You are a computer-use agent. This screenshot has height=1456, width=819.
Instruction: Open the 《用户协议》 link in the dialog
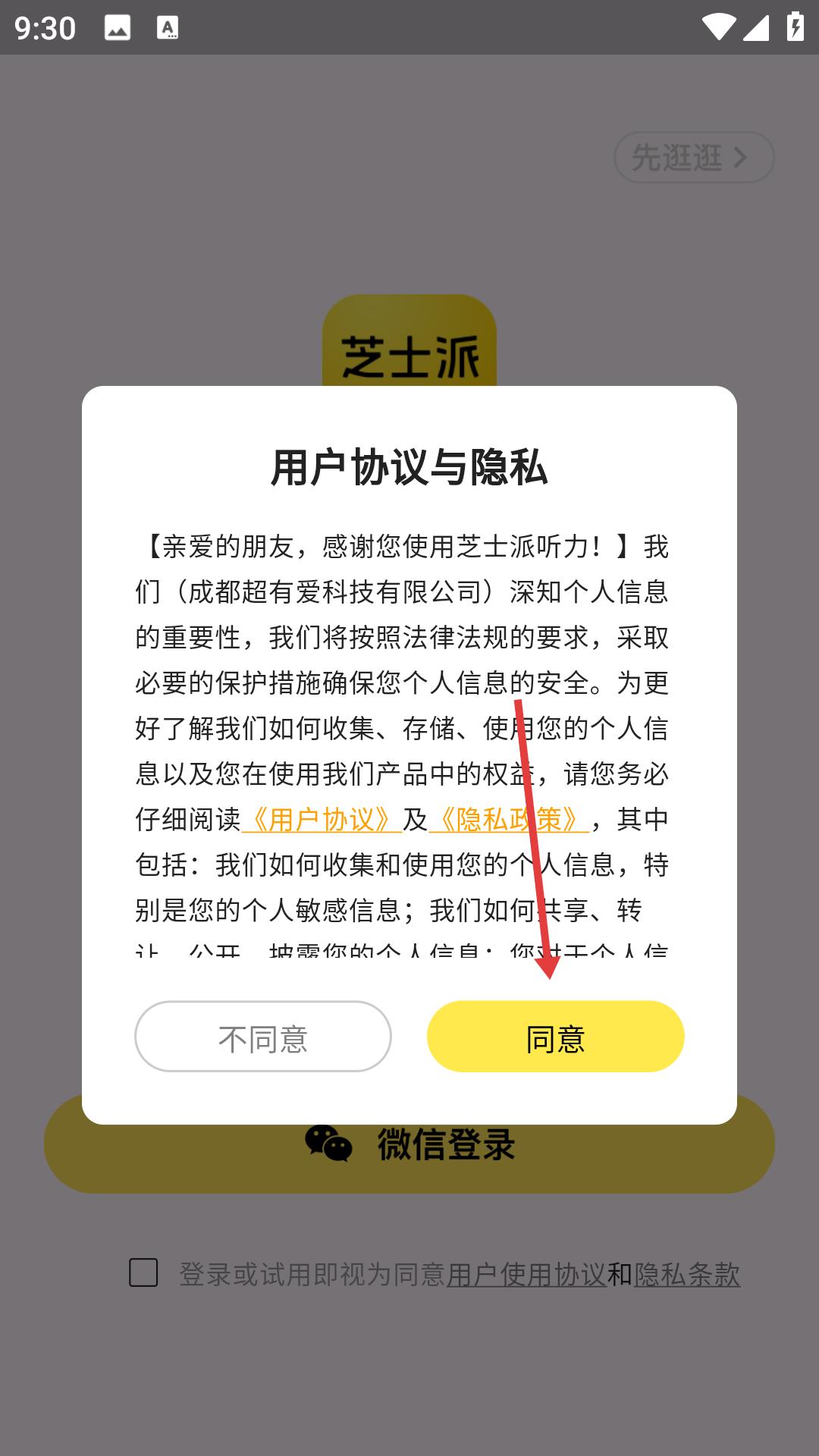[322, 819]
